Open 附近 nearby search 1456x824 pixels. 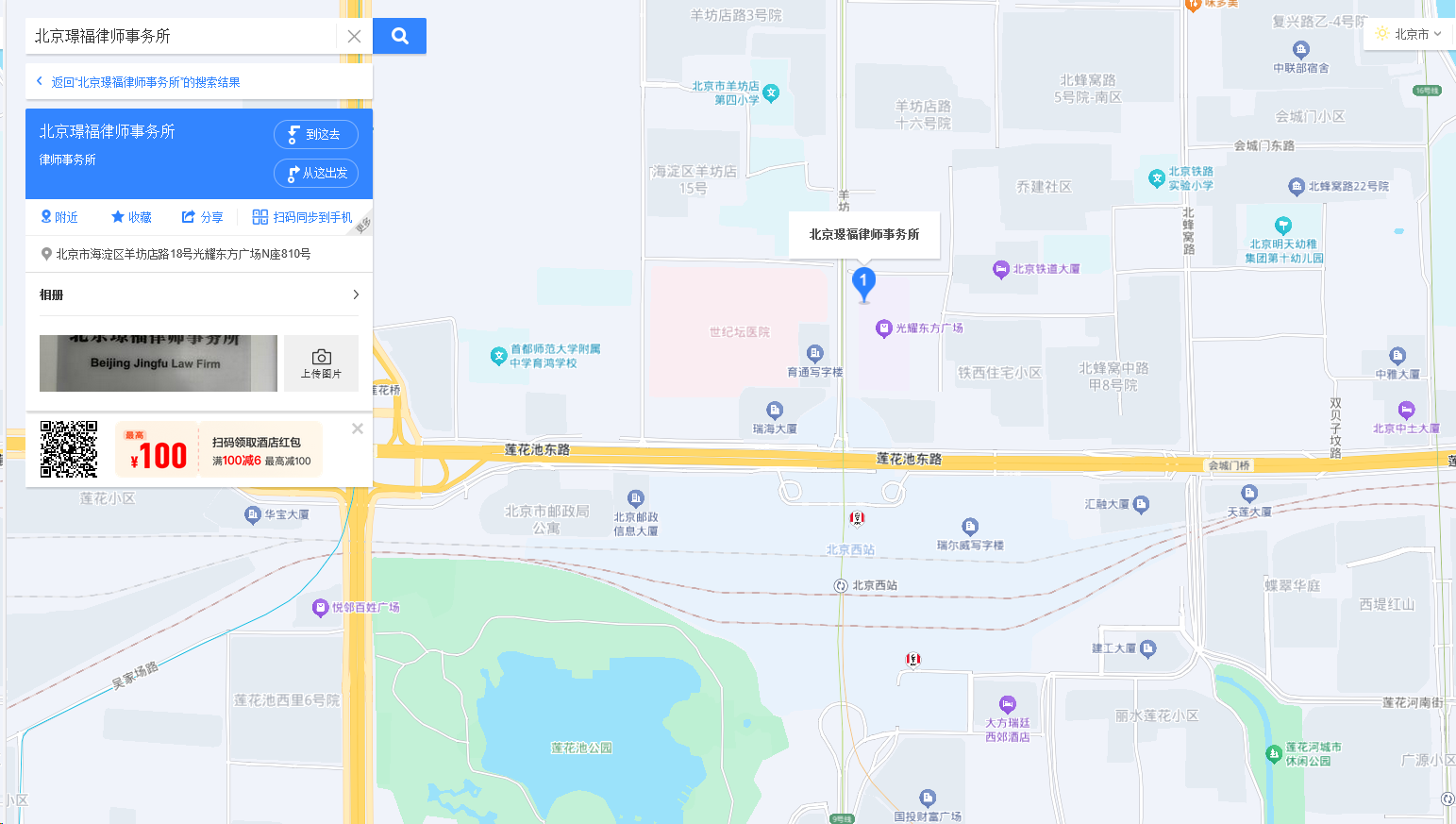(x=59, y=217)
